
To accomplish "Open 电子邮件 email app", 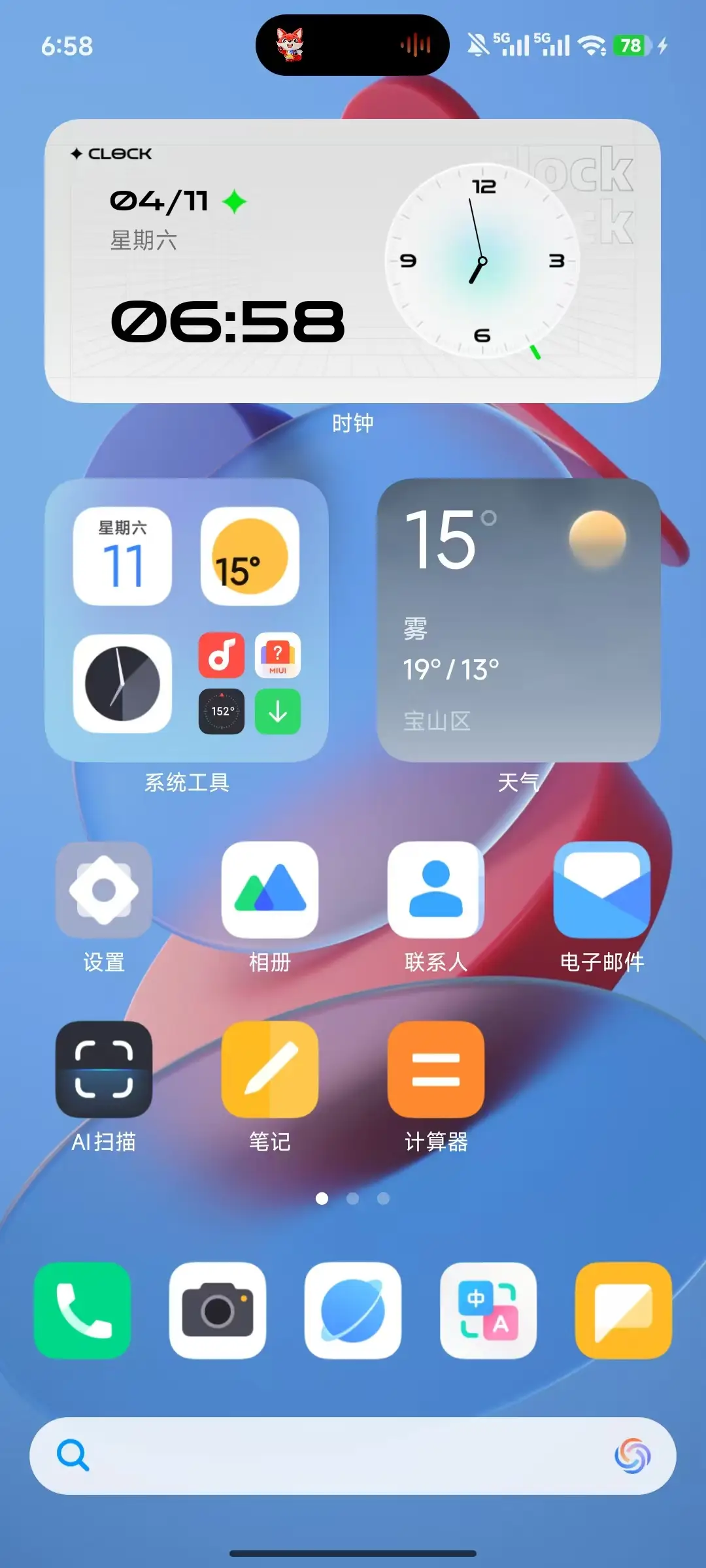I will (602, 890).
